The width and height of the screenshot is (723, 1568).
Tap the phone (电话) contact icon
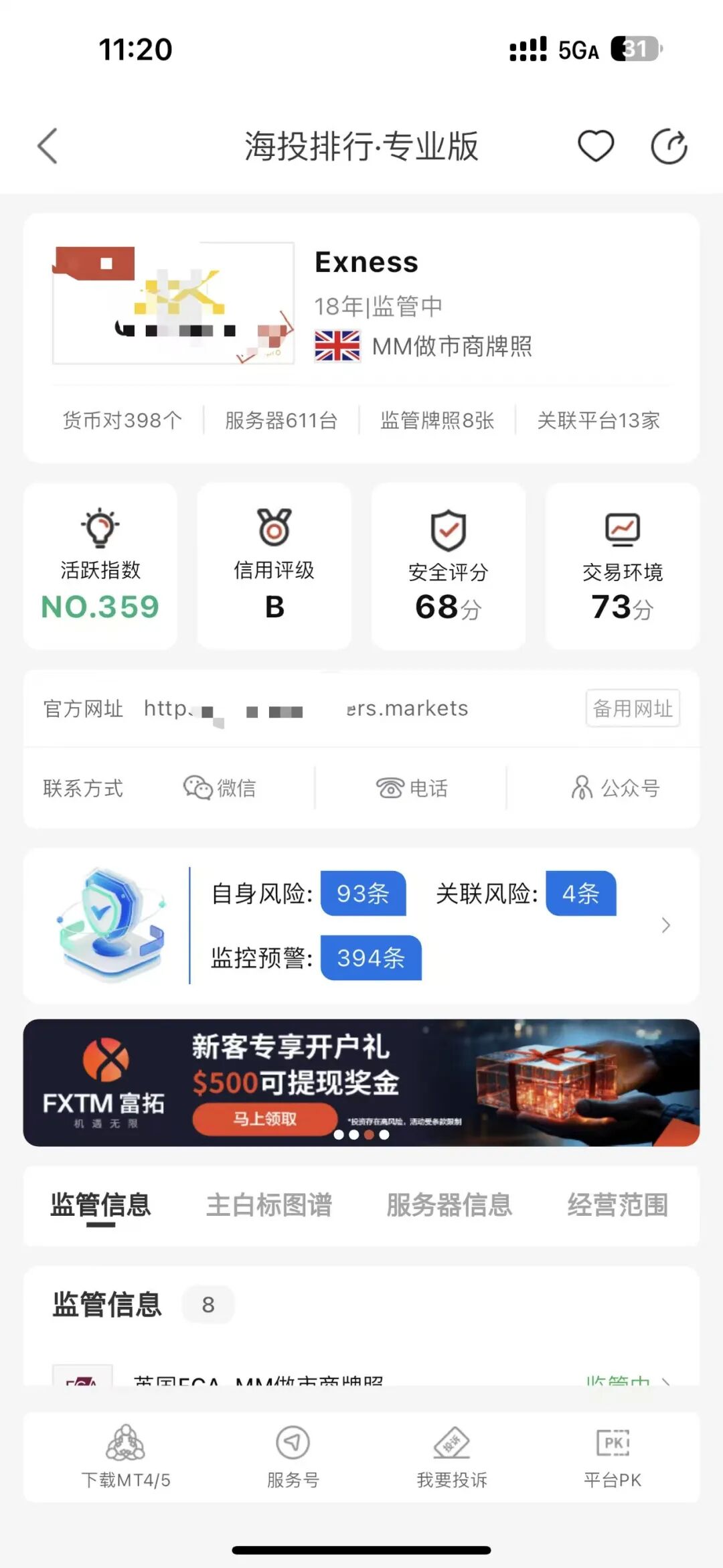412,788
